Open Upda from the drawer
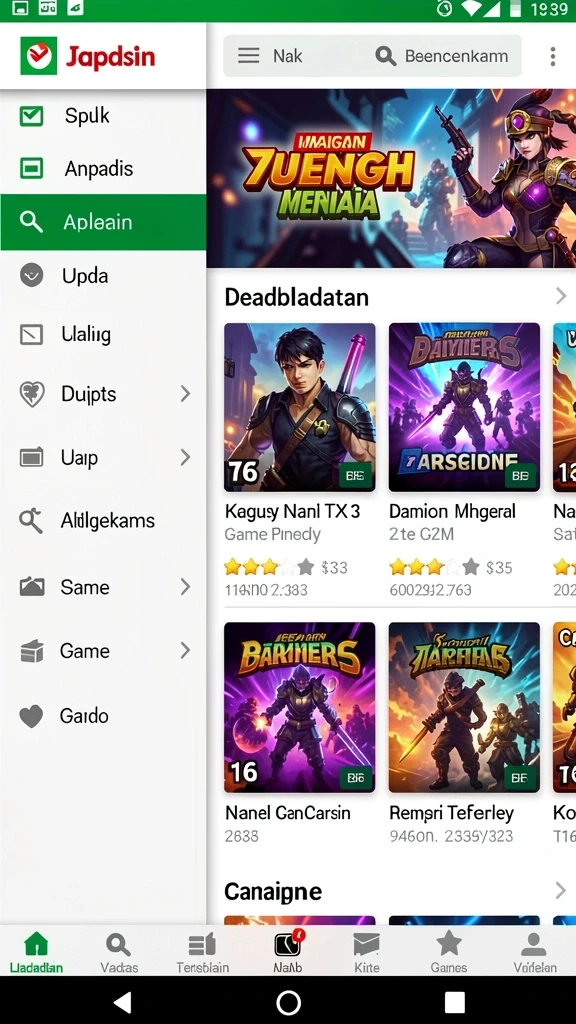Screen dimensions: 576x1024 tap(103, 276)
